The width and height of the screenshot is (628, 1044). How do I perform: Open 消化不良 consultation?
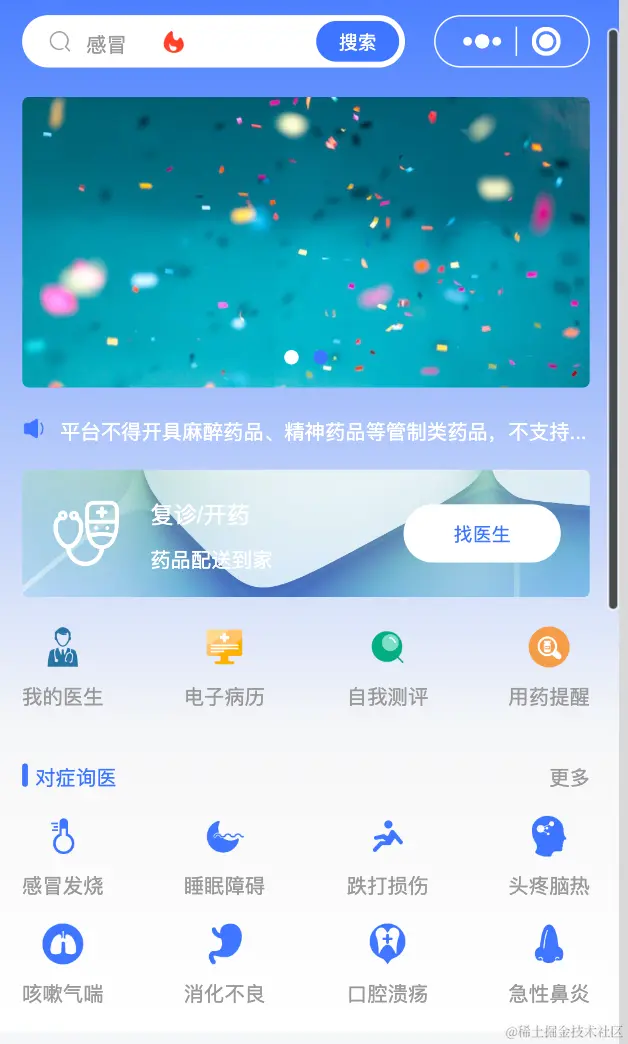pos(224,964)
